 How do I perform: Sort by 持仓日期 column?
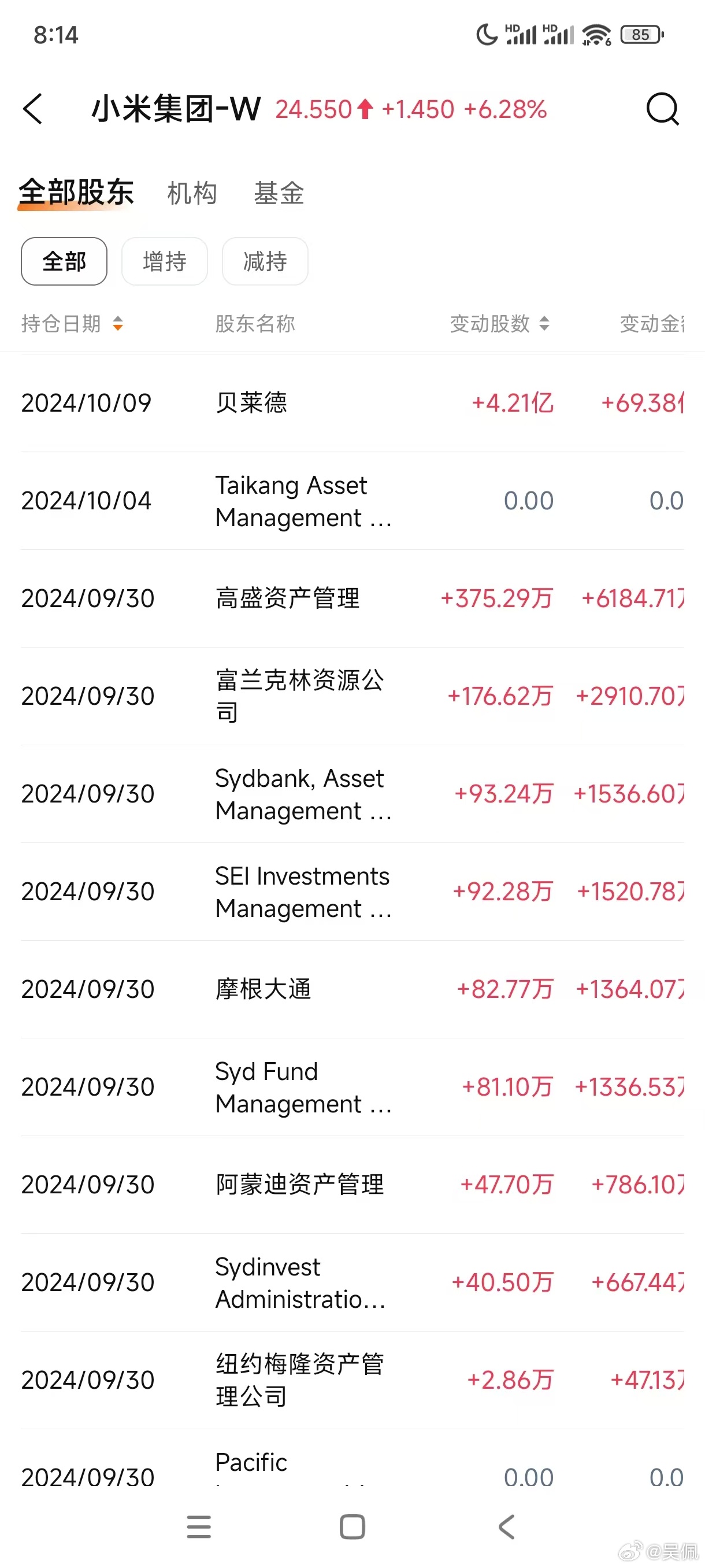pyautogui.click(x=72, y=324)
